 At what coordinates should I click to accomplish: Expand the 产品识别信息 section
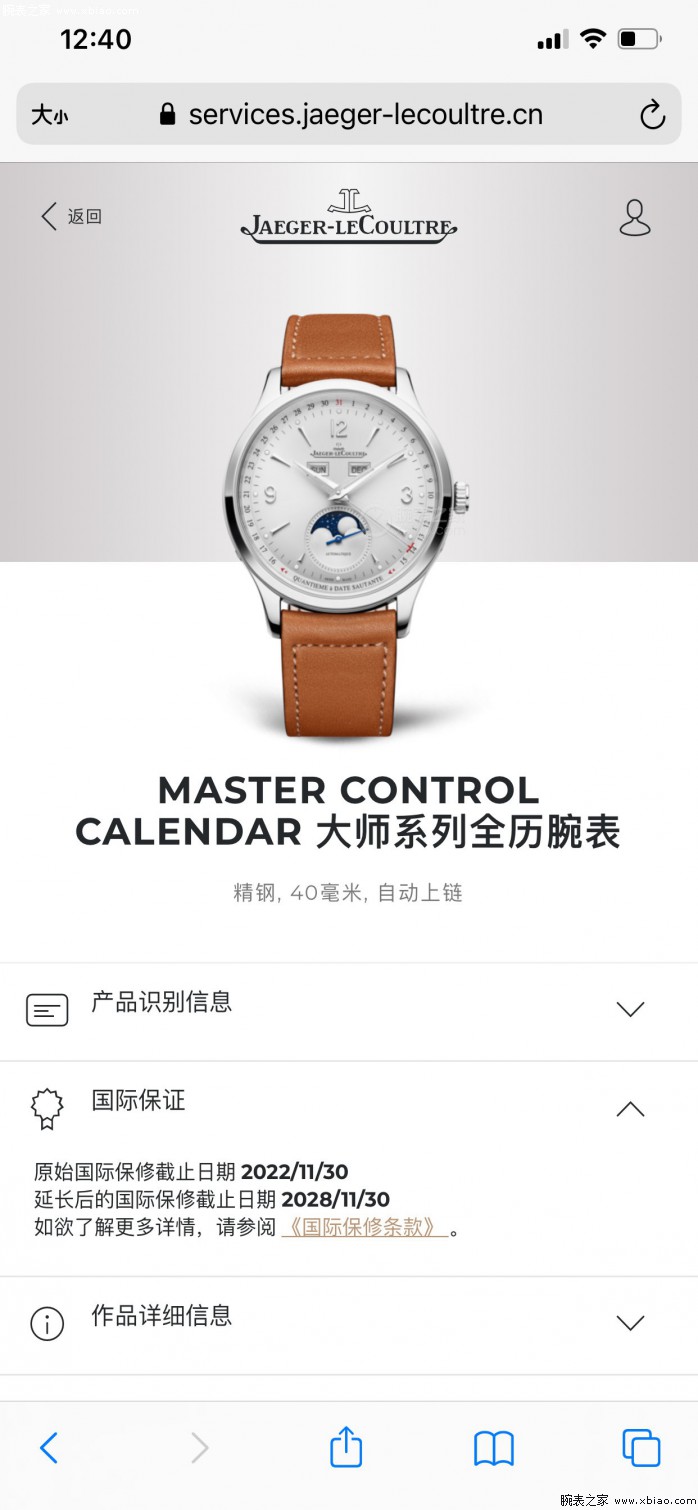click(349, 1011)
